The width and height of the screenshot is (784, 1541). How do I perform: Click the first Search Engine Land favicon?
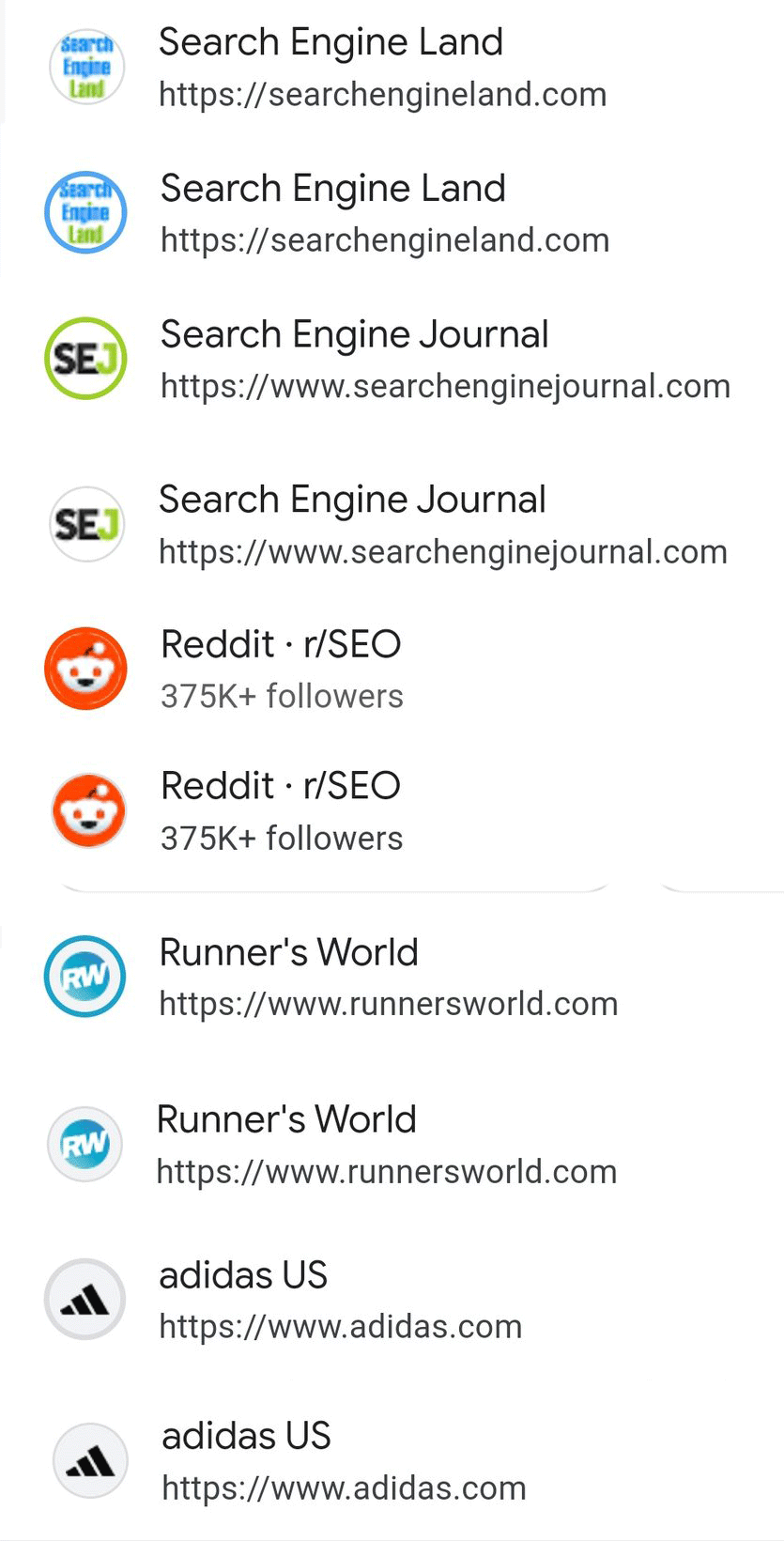[x=86, y=67]
